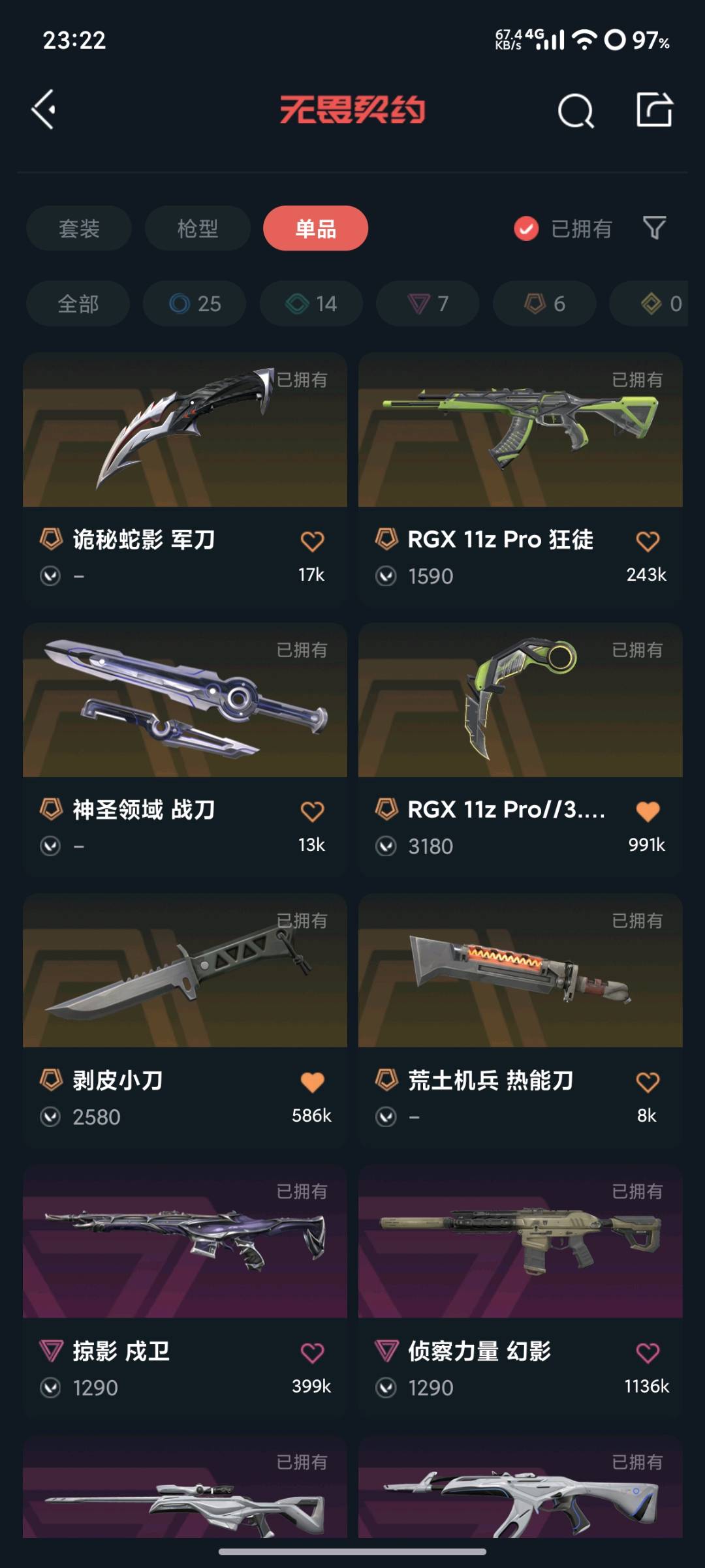
Task: Tap the share icon at top right
Action: coord(654,109)
